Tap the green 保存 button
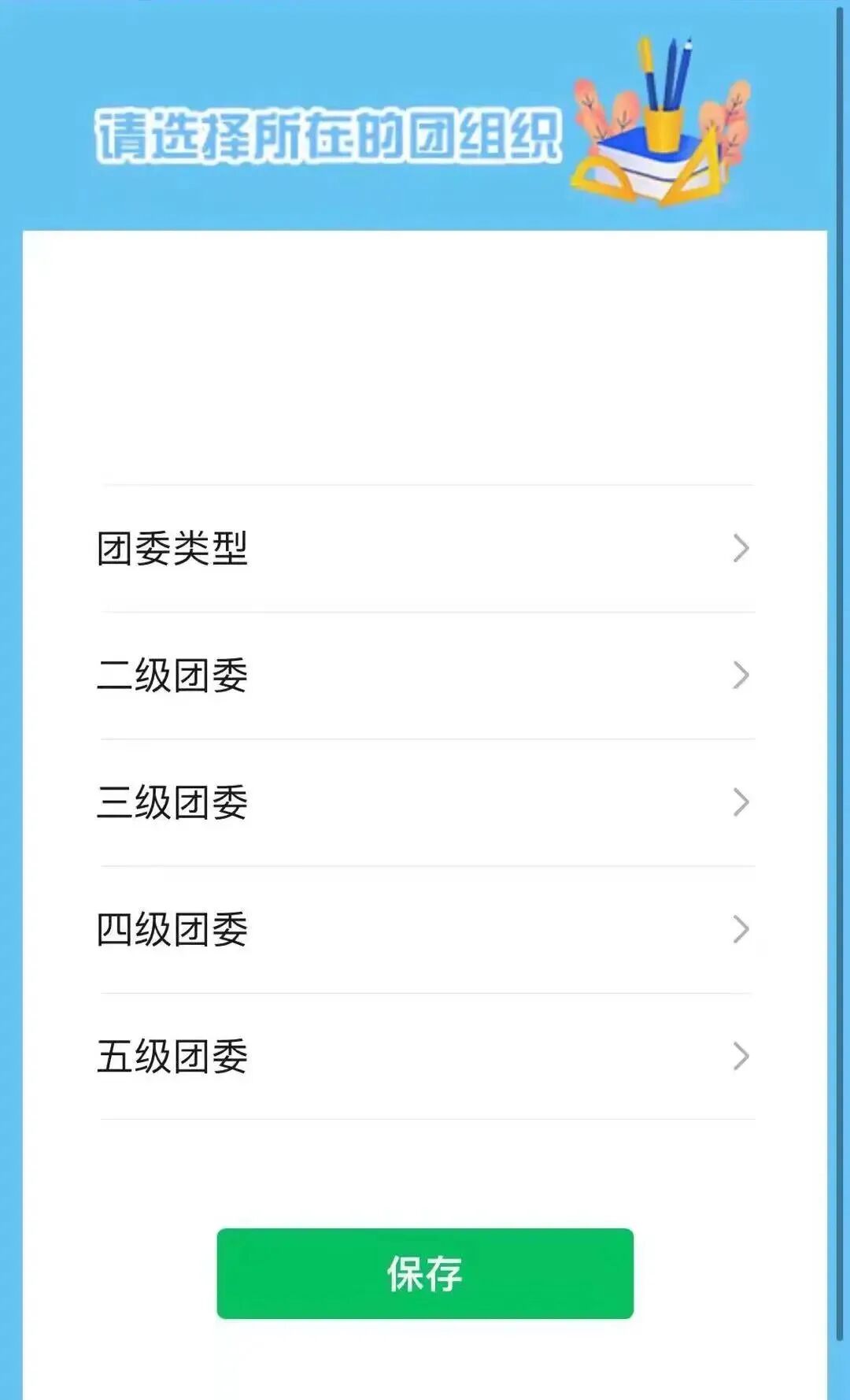 (425, 1273)
